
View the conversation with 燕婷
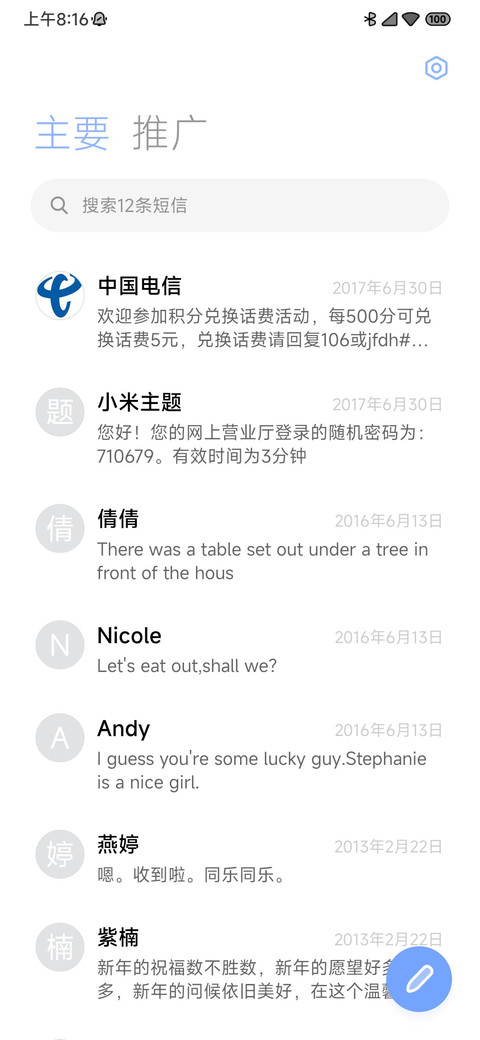[240, 860]
